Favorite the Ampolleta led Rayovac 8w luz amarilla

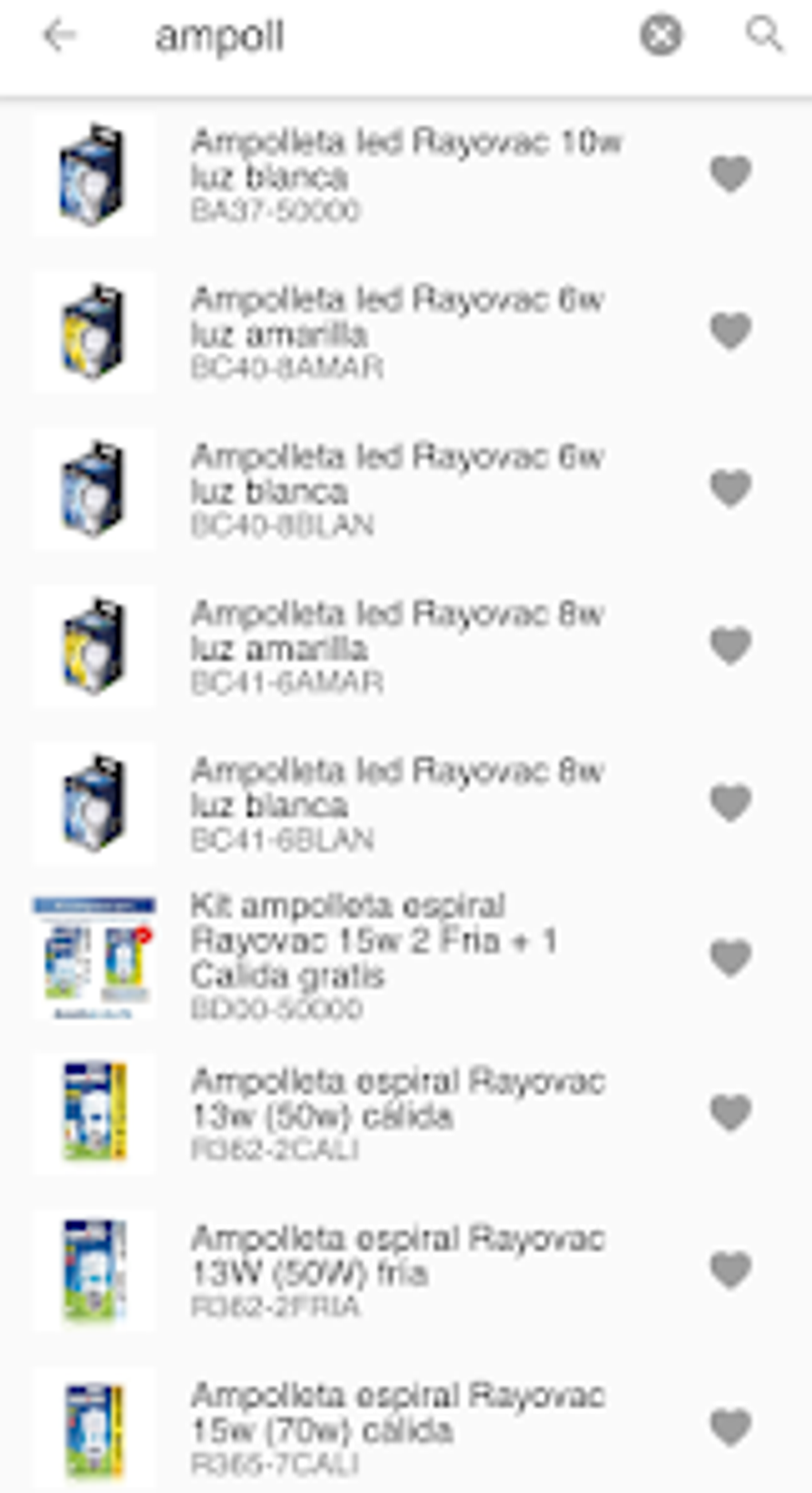point(729,645)
